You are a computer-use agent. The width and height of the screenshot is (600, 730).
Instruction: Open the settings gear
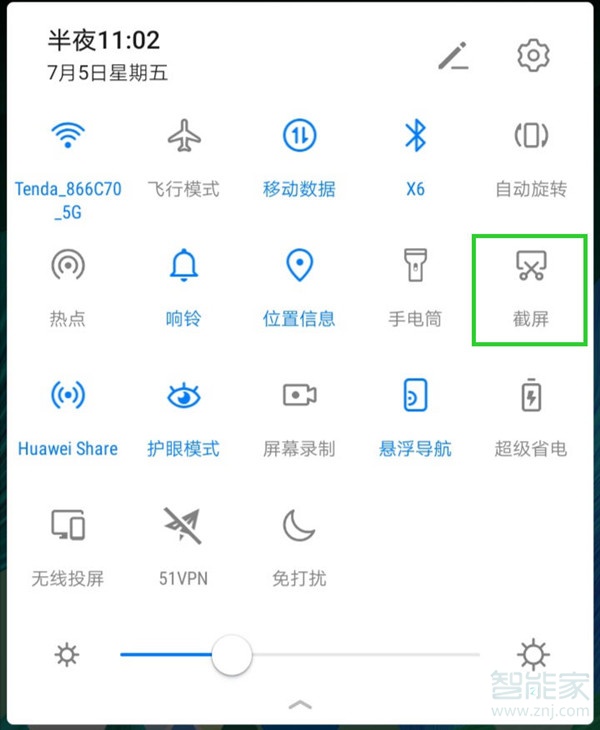tap(534, 55)
